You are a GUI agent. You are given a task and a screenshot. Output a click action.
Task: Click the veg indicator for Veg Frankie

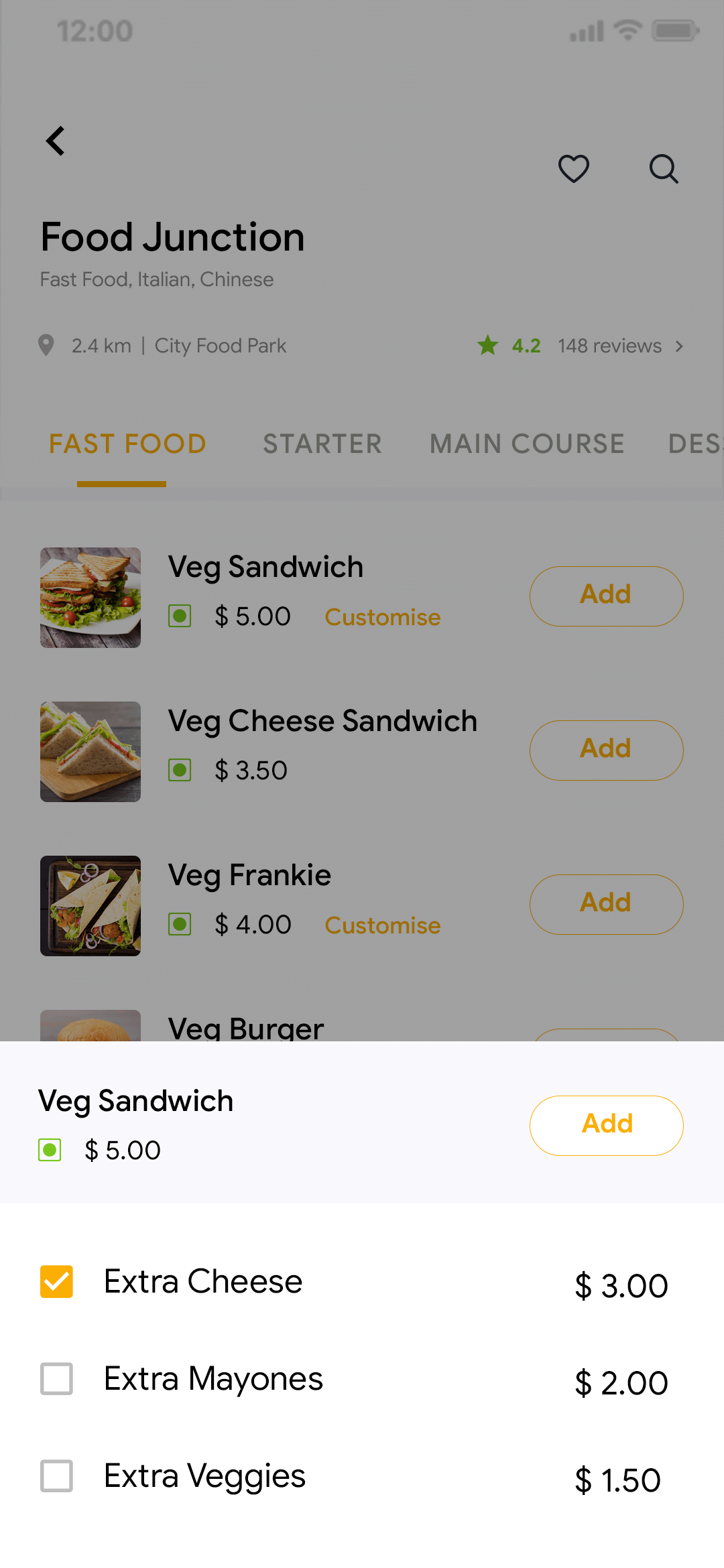point(179,925)
